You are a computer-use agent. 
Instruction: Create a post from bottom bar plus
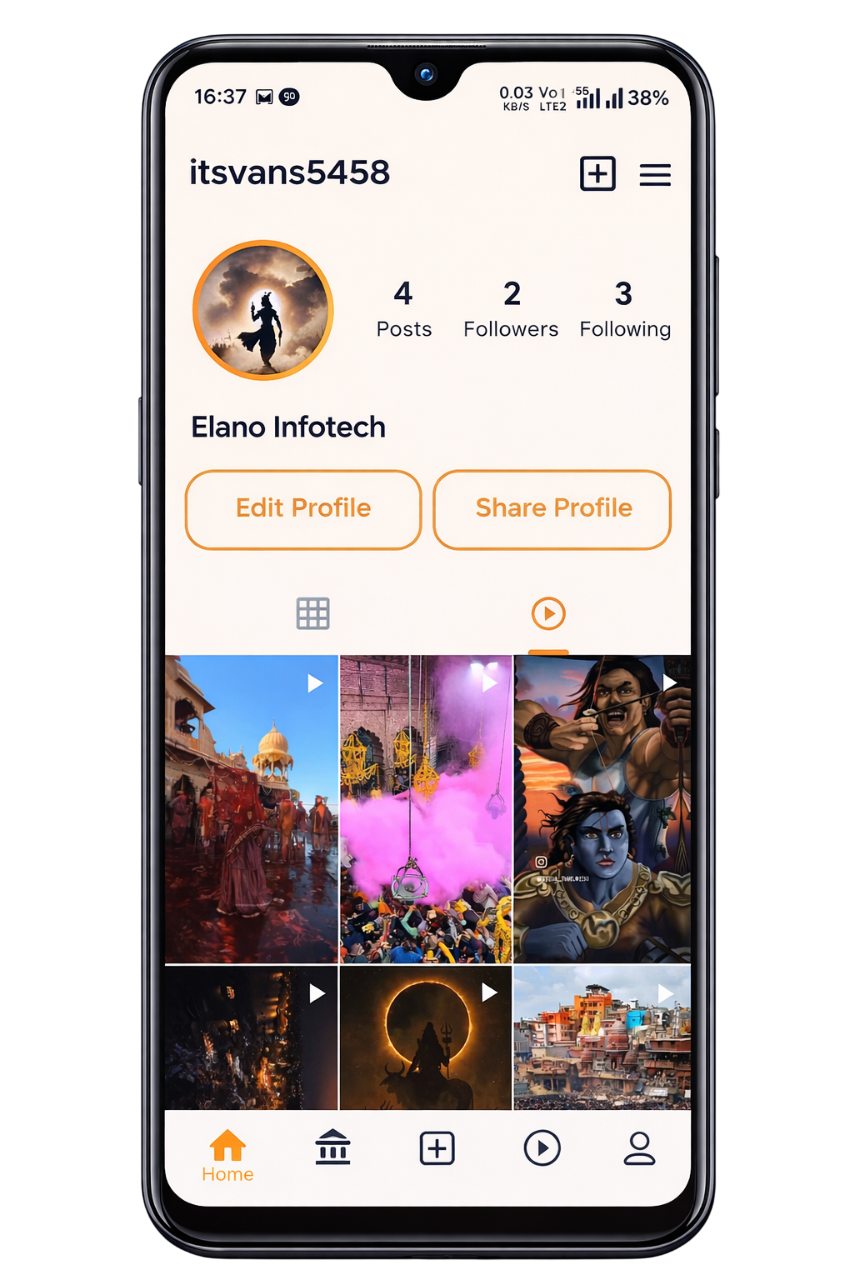(437, 1148)
